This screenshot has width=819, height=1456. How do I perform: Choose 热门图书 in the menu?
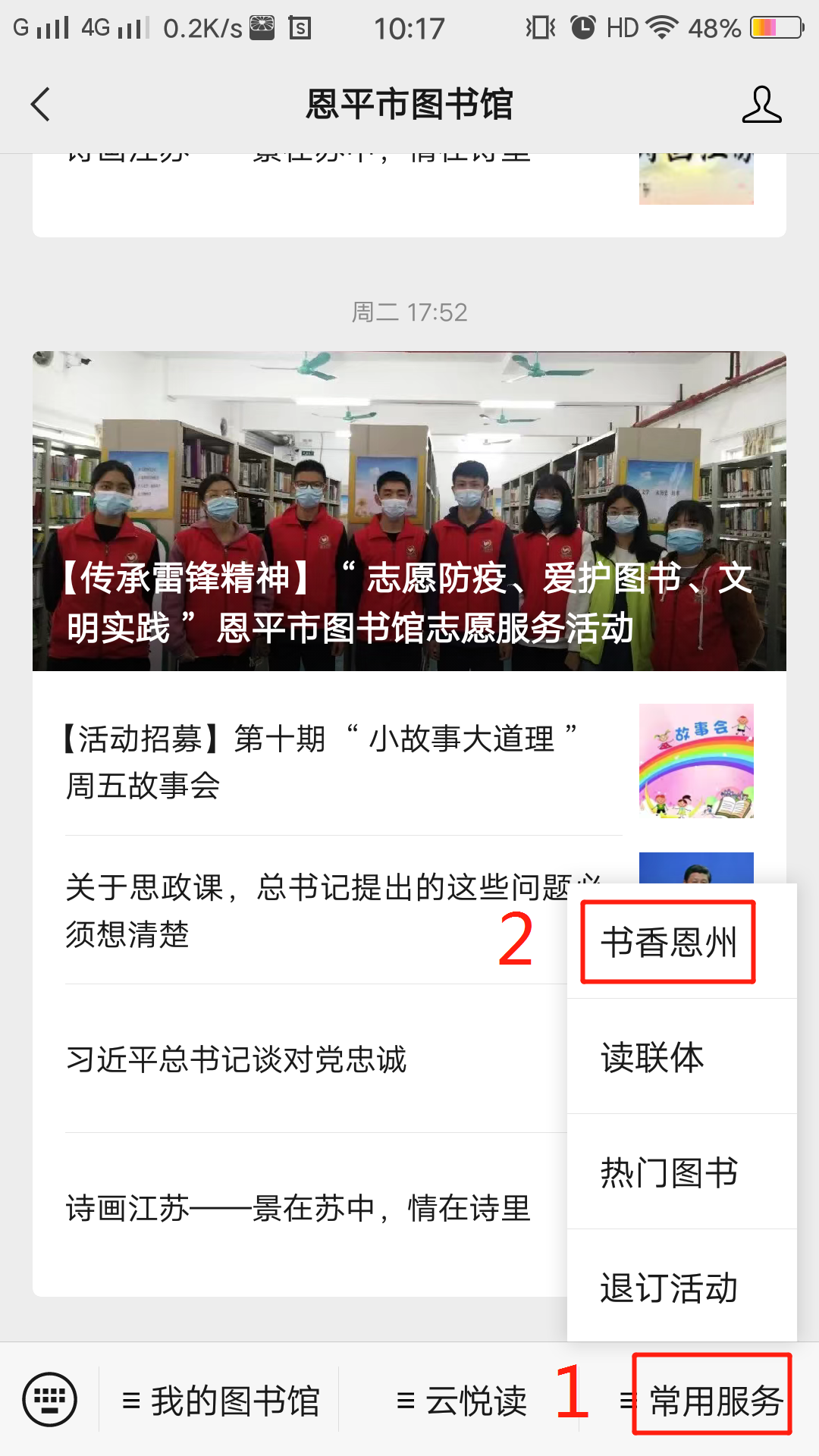[x=668, y=1172]
